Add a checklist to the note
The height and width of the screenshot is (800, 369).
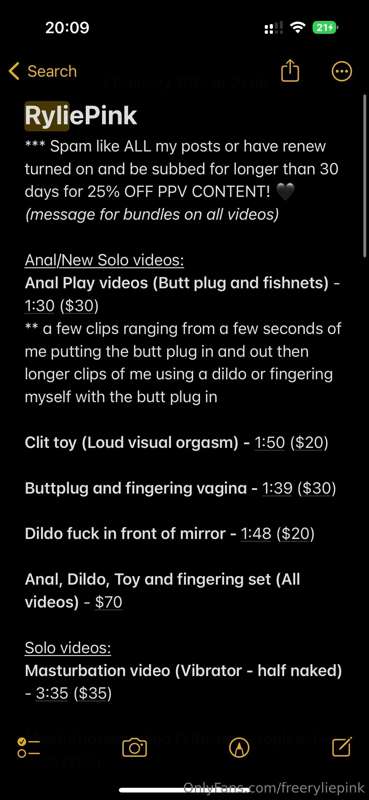(29, 747)
